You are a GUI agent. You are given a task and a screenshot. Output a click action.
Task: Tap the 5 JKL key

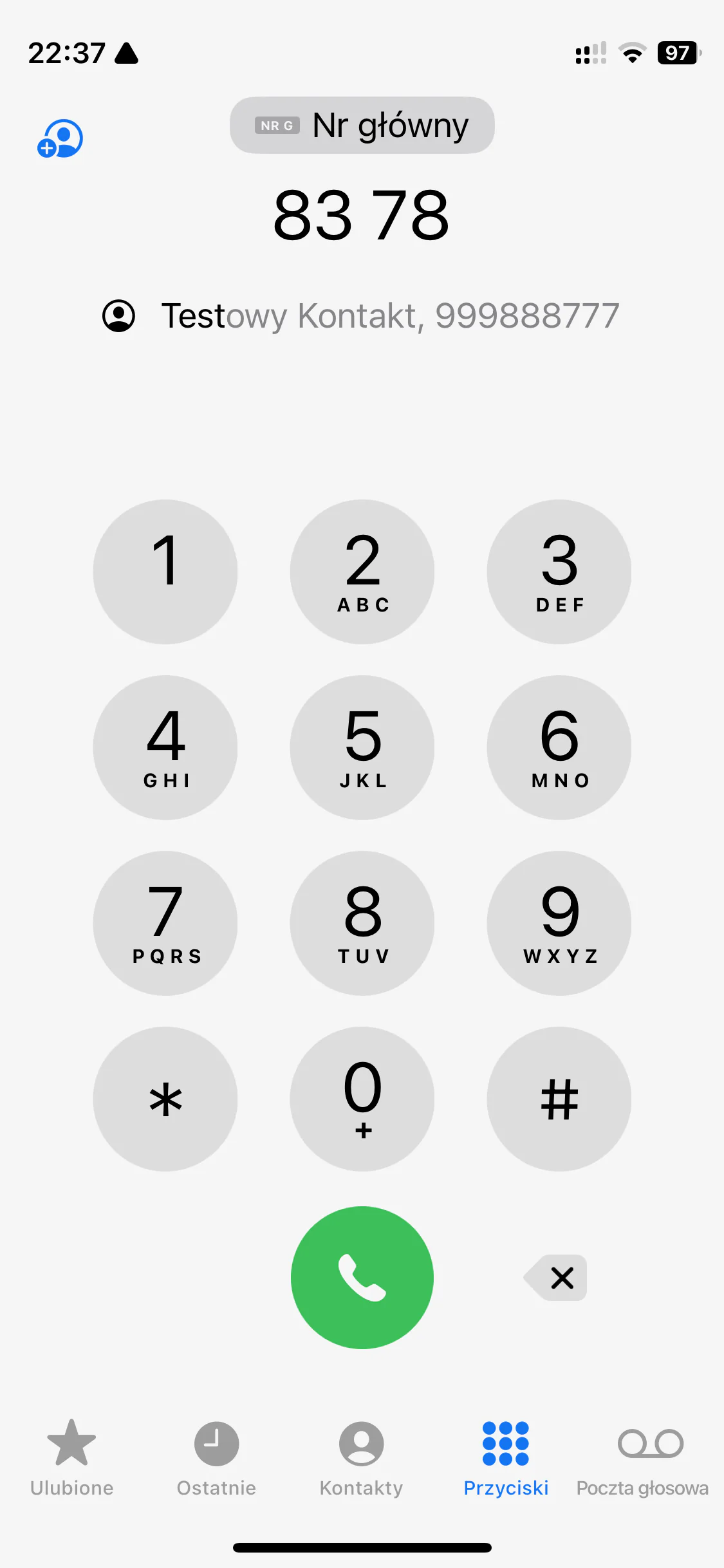click(x=362, y=747)
